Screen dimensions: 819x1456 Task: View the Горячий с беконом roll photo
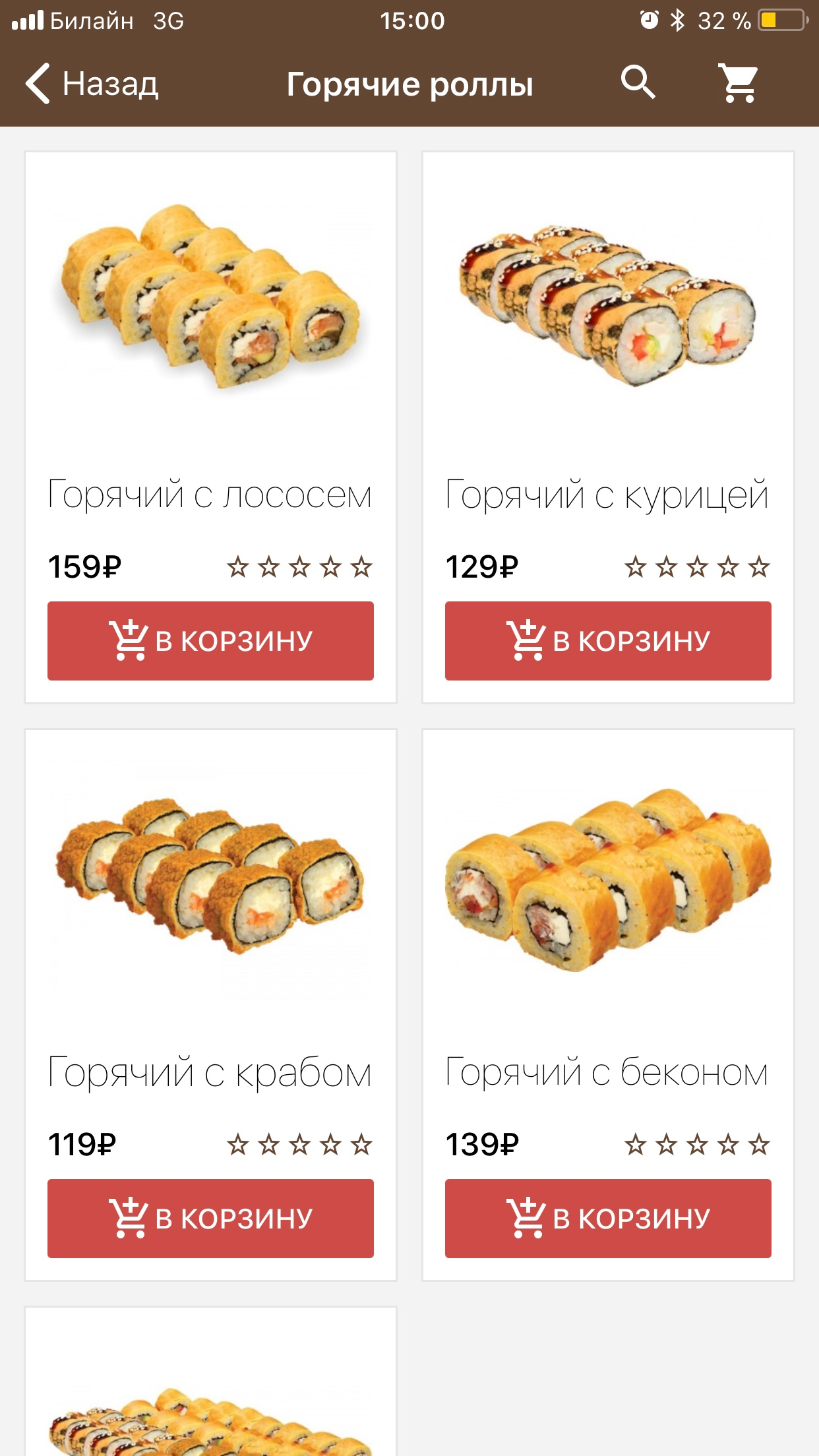coord(607,880)
